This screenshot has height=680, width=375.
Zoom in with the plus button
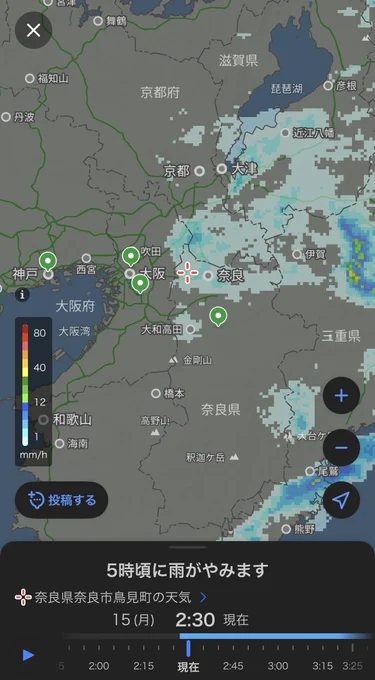pyautogui.click(x=341, y=396)
